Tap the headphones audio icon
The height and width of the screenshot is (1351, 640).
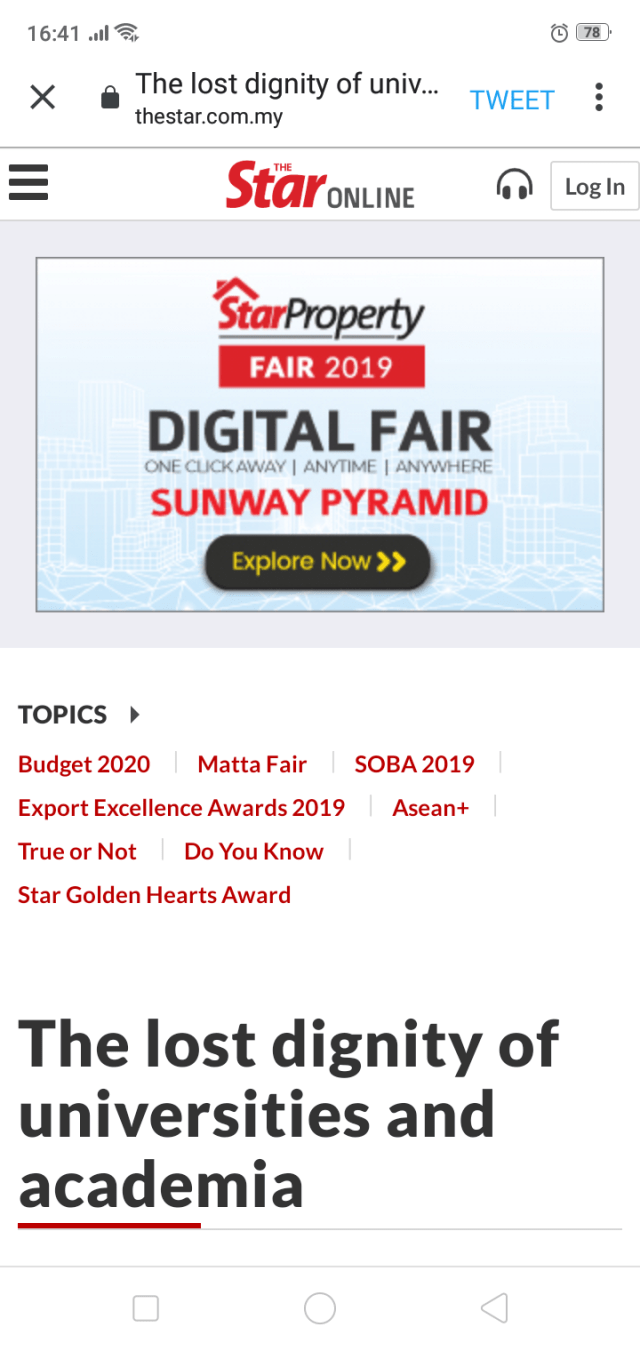click(515, 186)
